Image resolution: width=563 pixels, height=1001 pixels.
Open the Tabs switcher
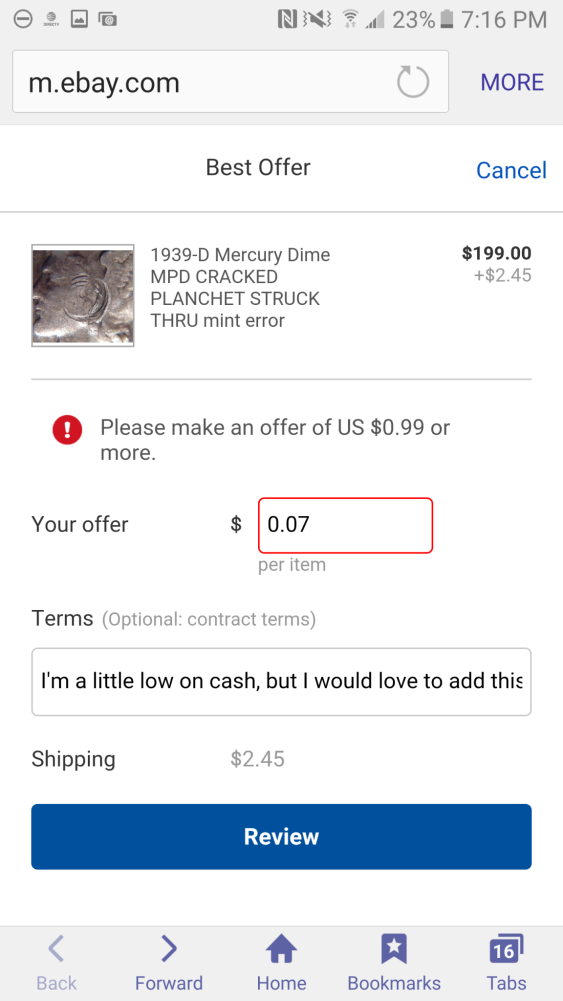click(507, 962)
